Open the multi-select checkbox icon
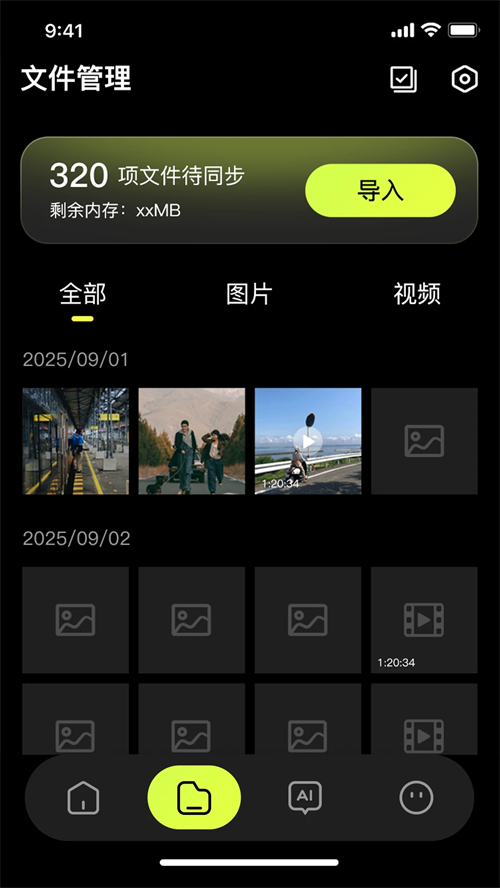Screen dimensions: 500x888 coord(403,79)
